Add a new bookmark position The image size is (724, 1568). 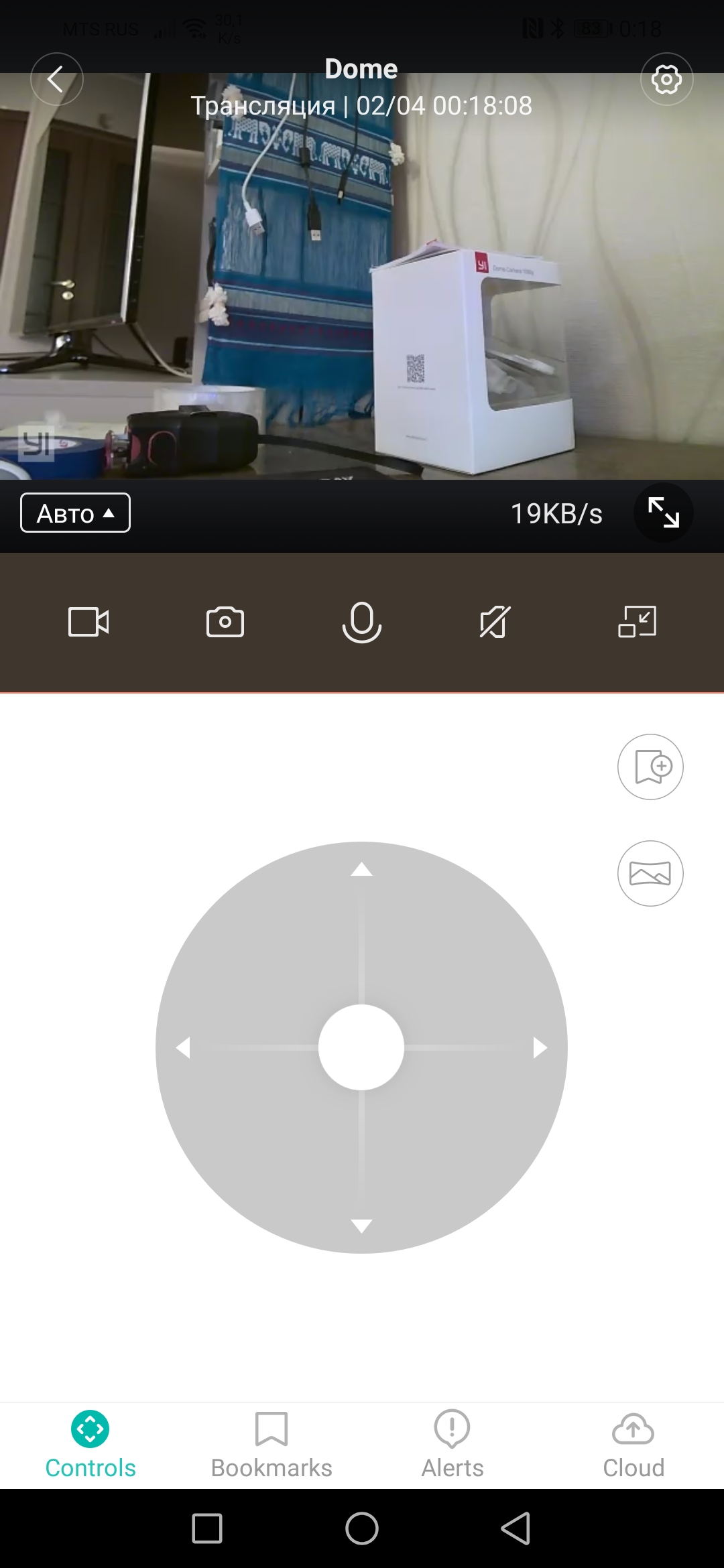pyautogui.click(x=650, y=767)
